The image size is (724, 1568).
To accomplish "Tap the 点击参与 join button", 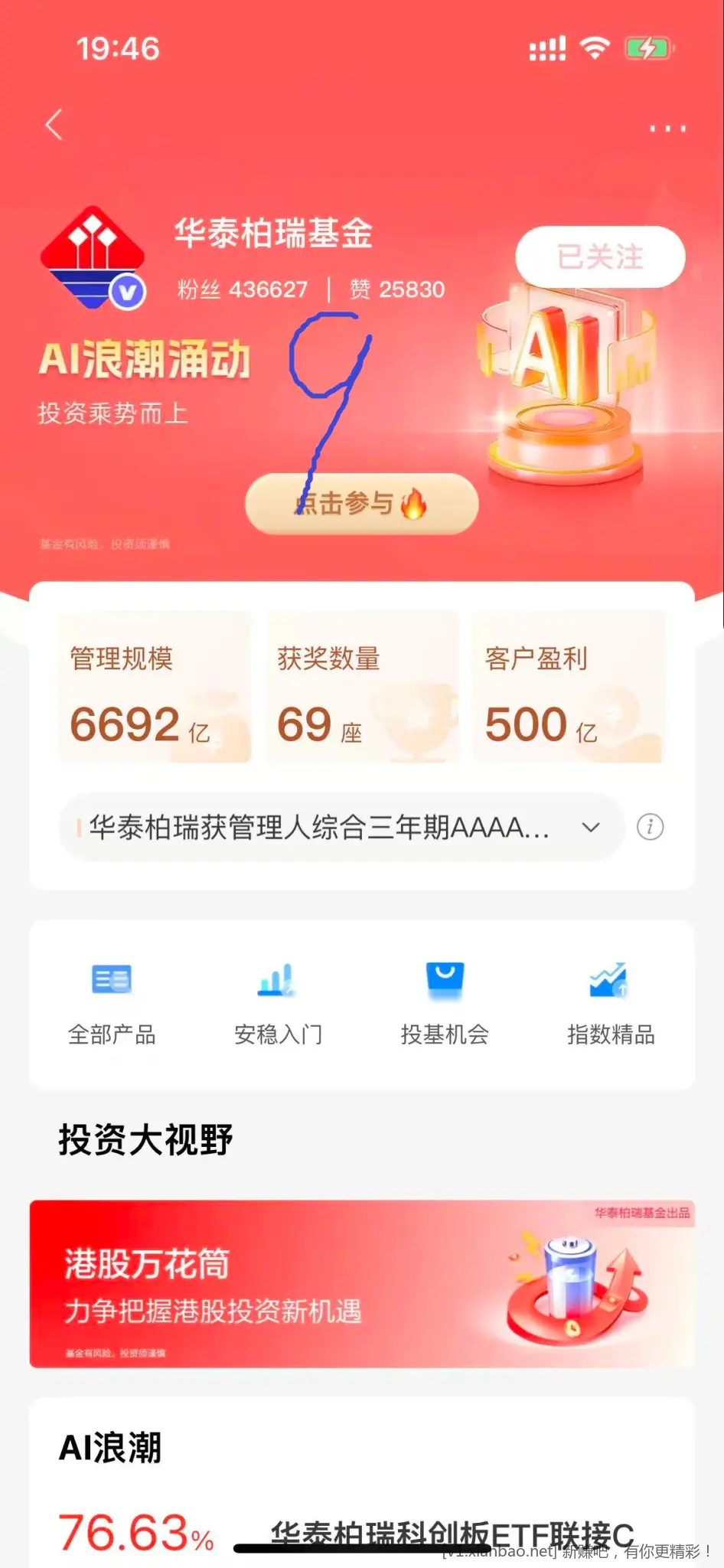I will (361, 504).
